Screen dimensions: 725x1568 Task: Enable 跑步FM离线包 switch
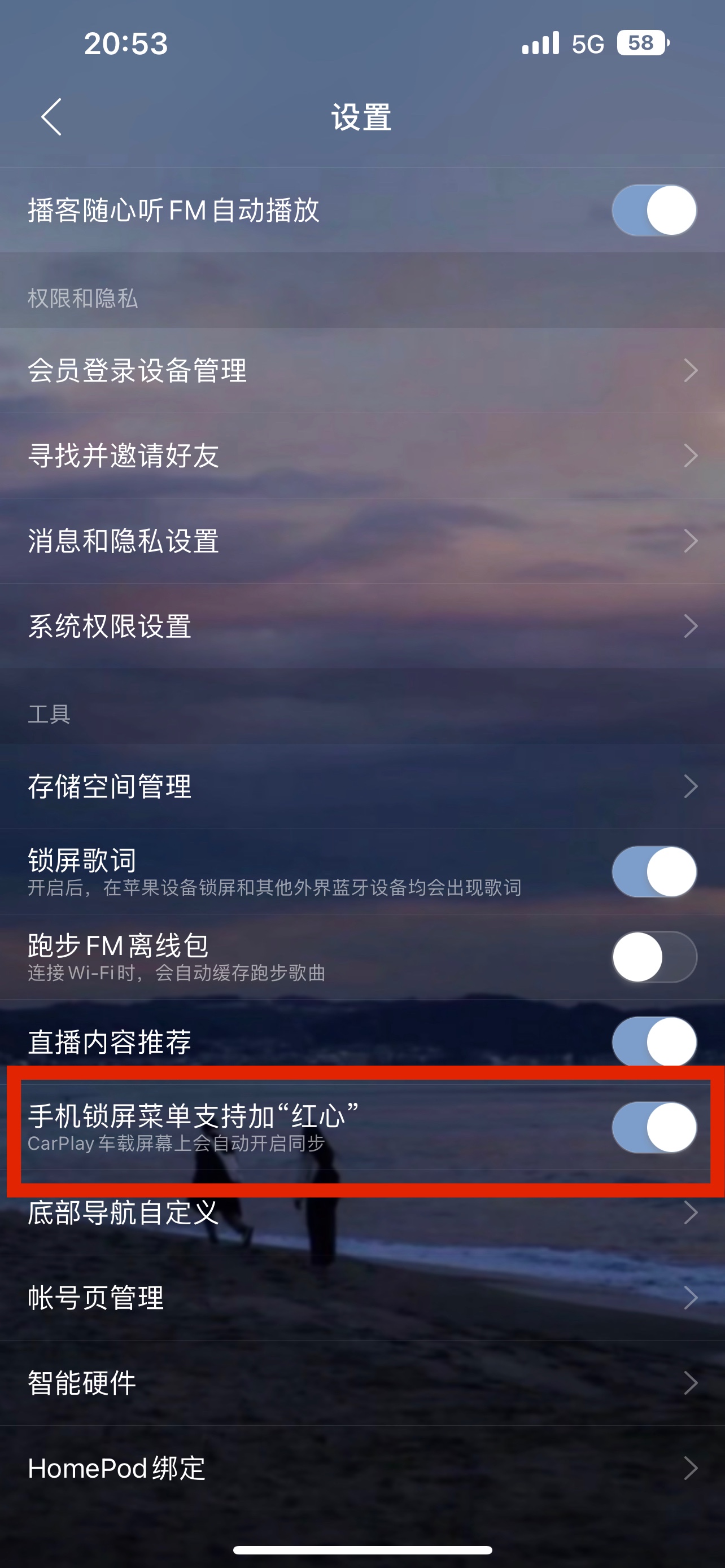click(654, 956)
